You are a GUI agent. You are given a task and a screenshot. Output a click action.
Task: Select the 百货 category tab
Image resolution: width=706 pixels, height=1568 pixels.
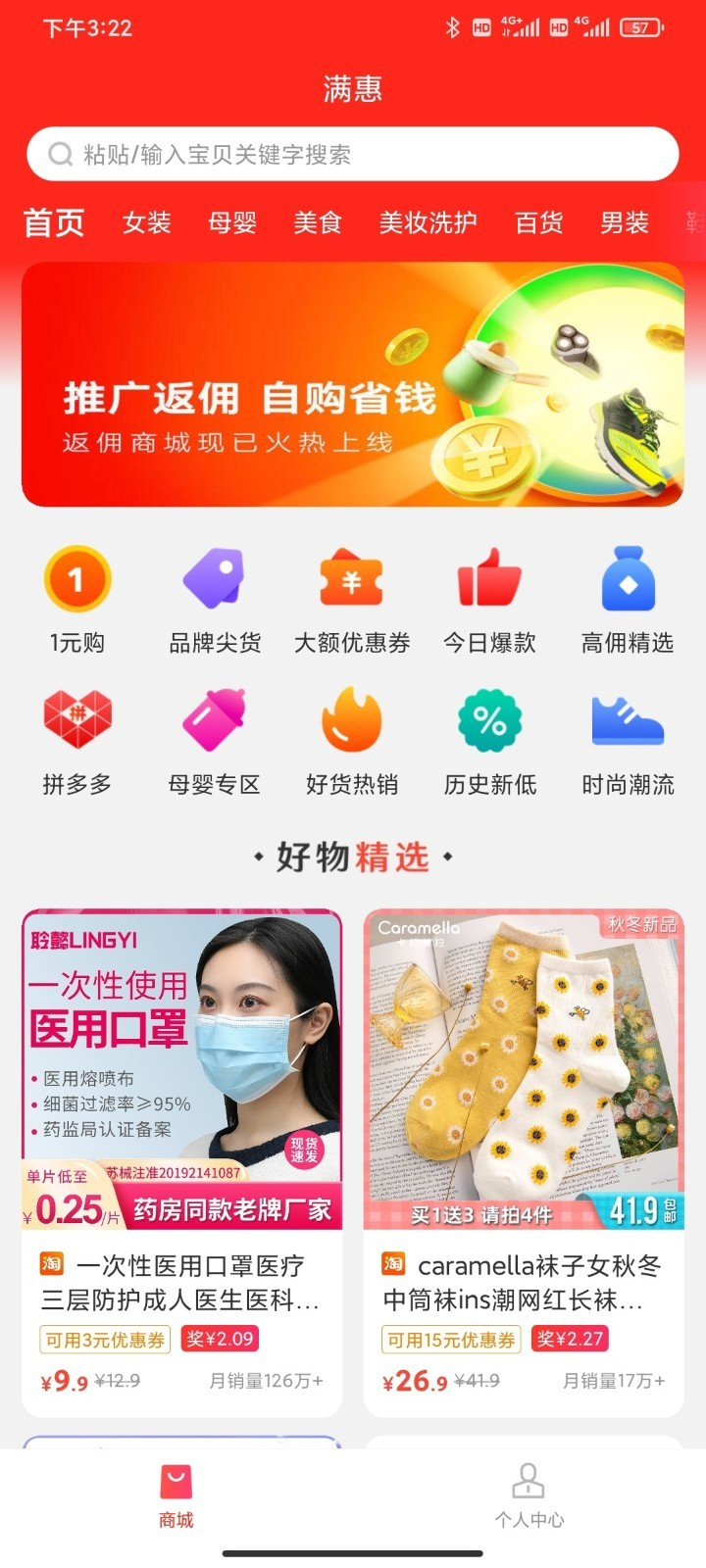click(x=539, y=223)
